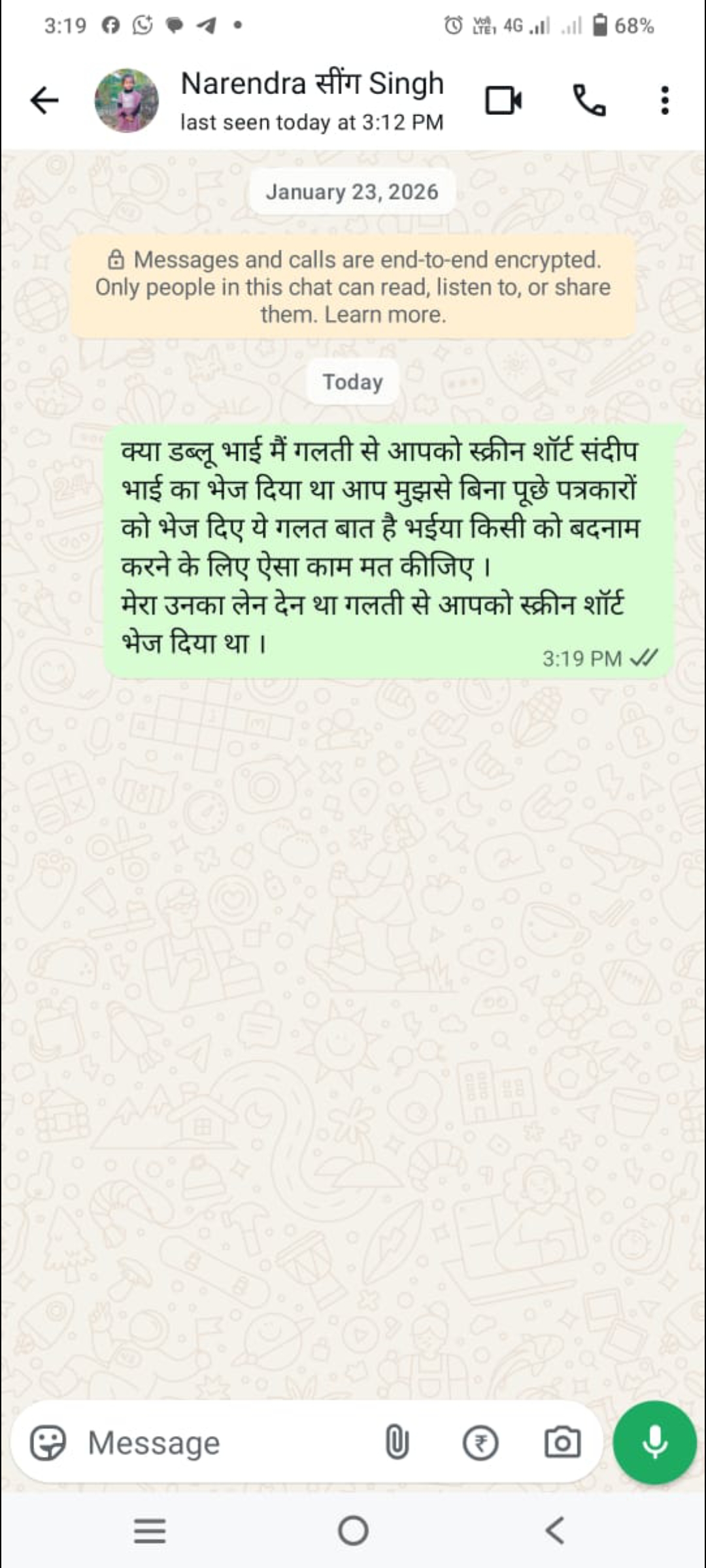Screen dimensions: 706x1568
Task: Tap the green microphone voice button
Action: tap(654, 1443)
